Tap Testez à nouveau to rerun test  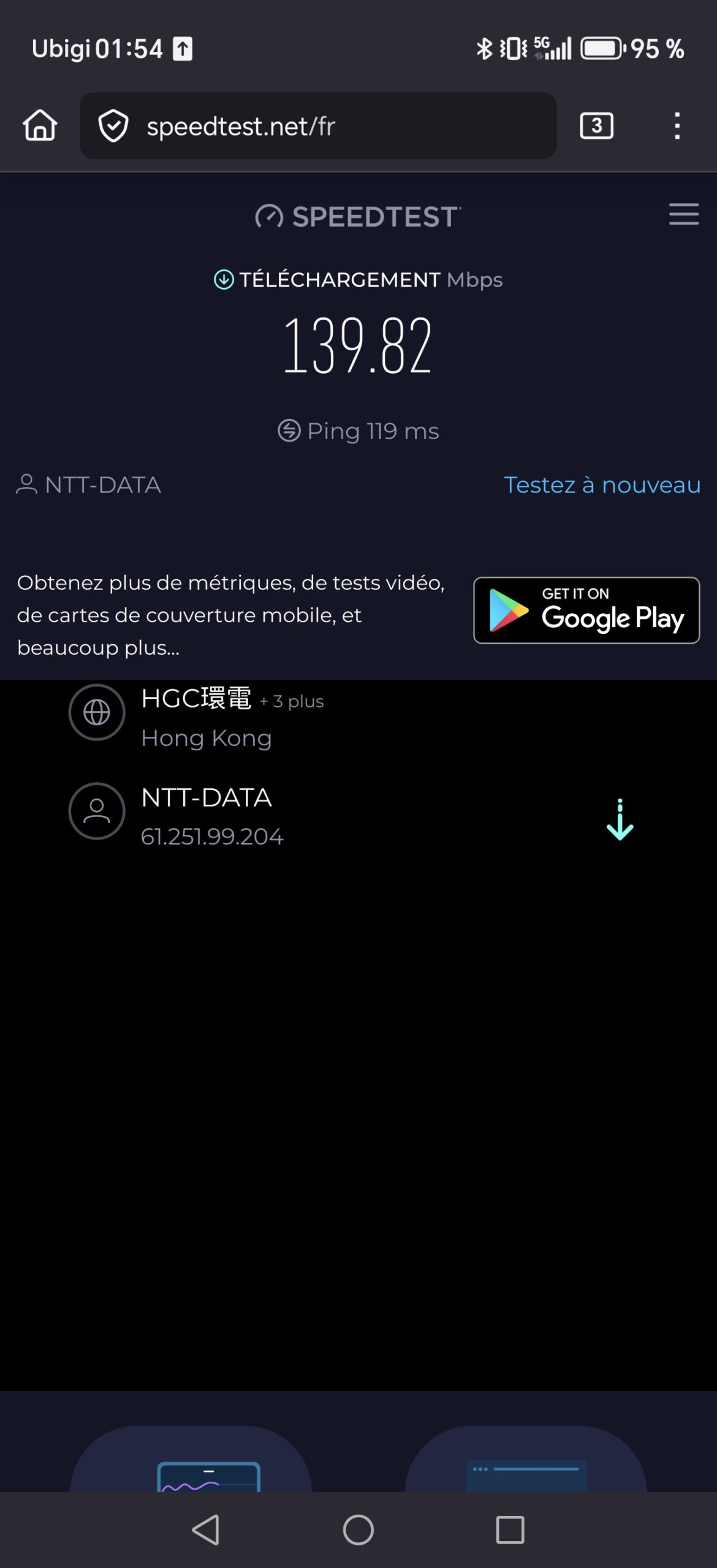pos(602,485)
